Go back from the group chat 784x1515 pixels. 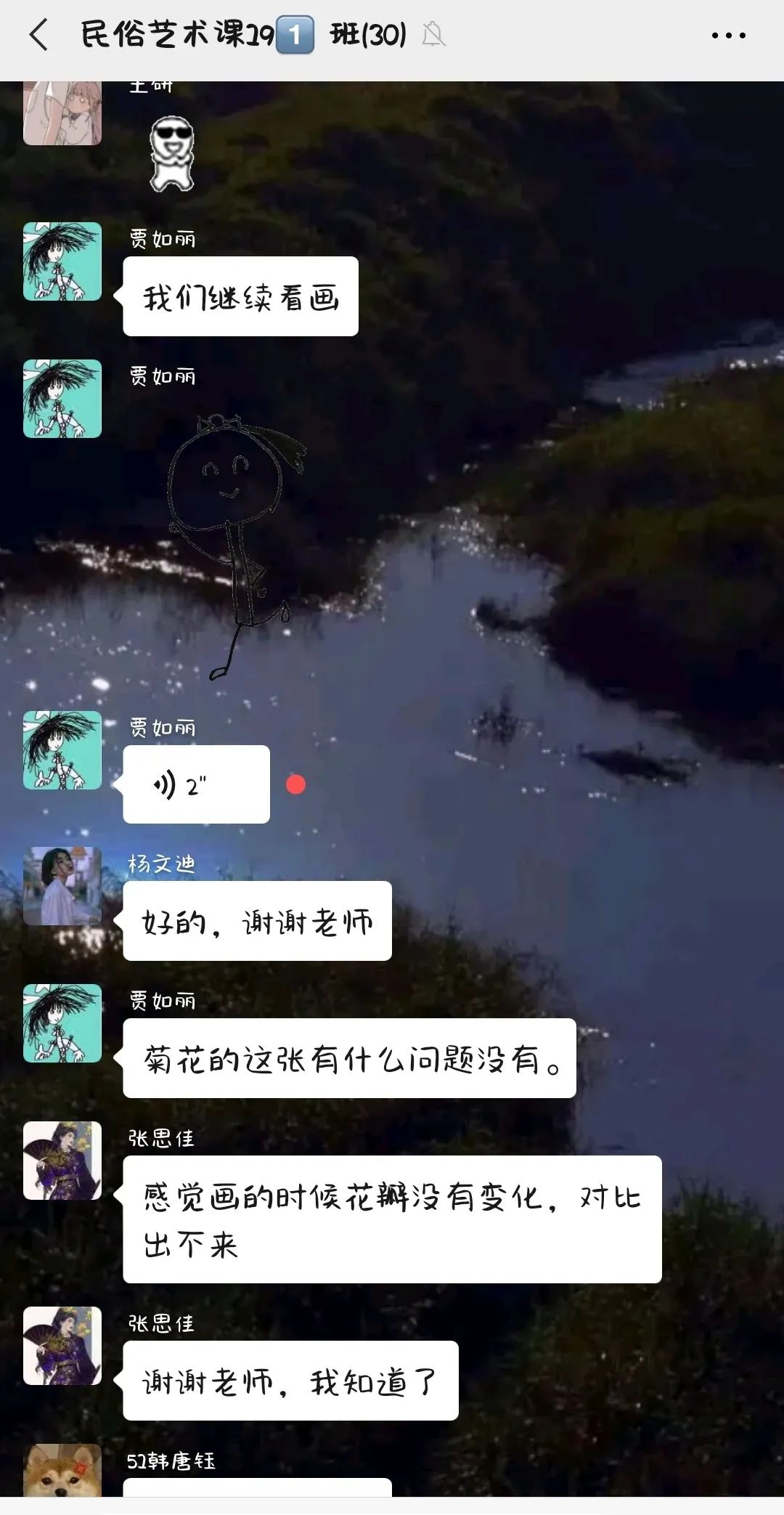click(38, 35)
